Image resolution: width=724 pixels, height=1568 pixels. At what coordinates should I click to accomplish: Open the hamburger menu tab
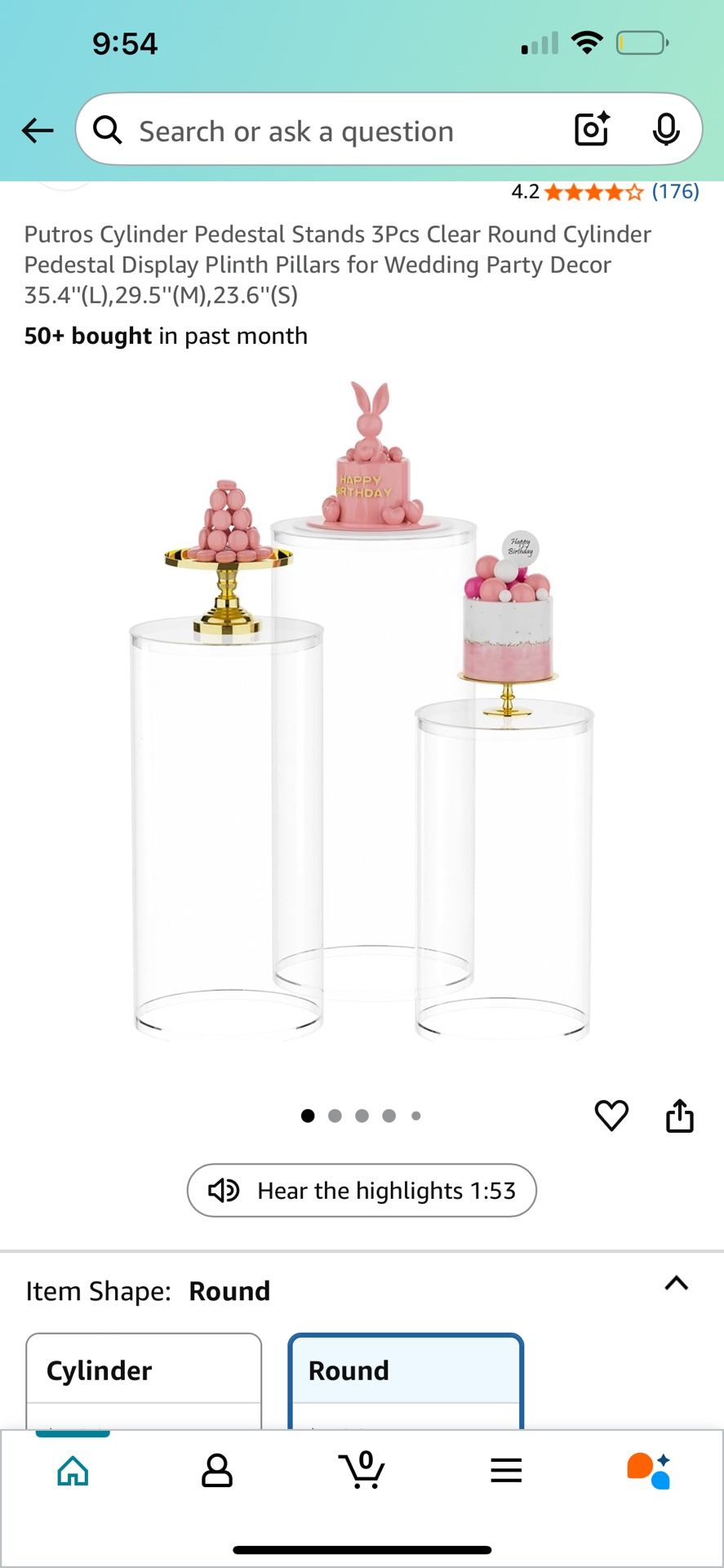506,1471
